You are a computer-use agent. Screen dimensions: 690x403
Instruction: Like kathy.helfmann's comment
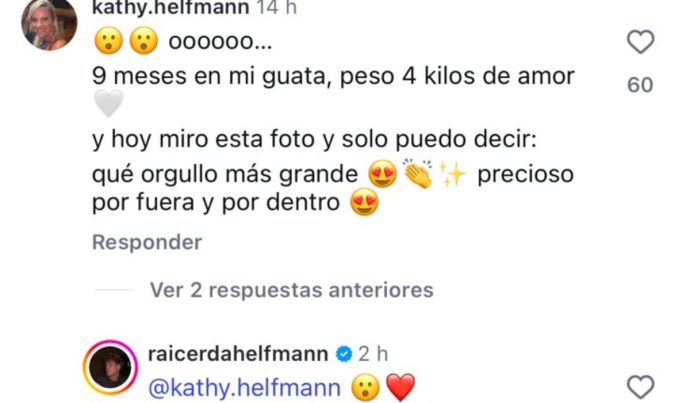pyautogui.click(x=640, y=42)
